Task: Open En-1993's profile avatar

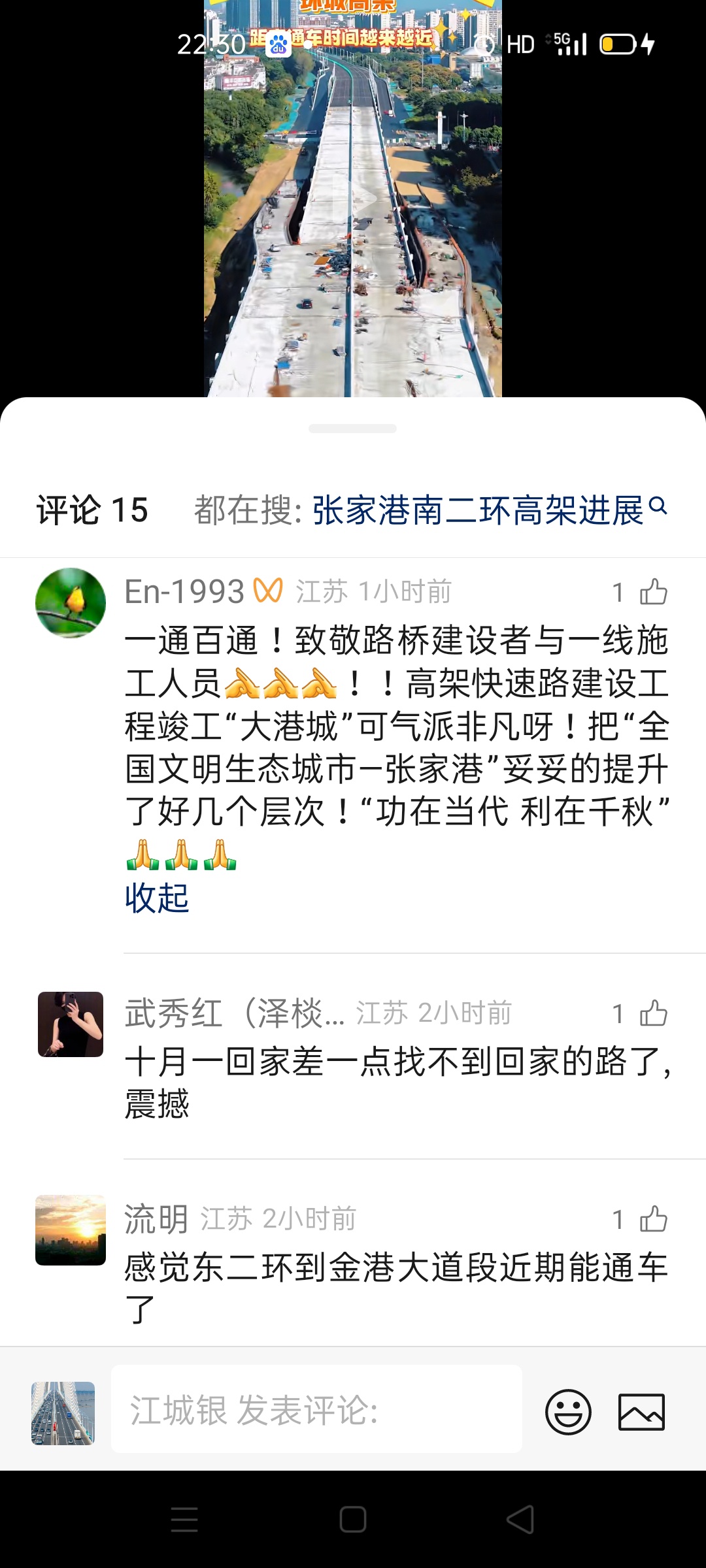Action: 71,603
